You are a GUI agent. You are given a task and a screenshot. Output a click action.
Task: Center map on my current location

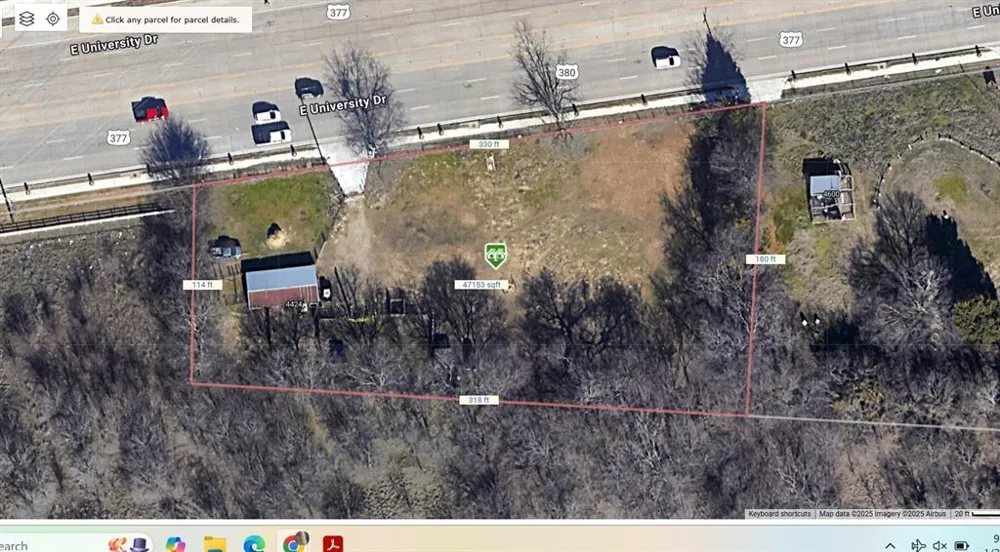(53, 18)
